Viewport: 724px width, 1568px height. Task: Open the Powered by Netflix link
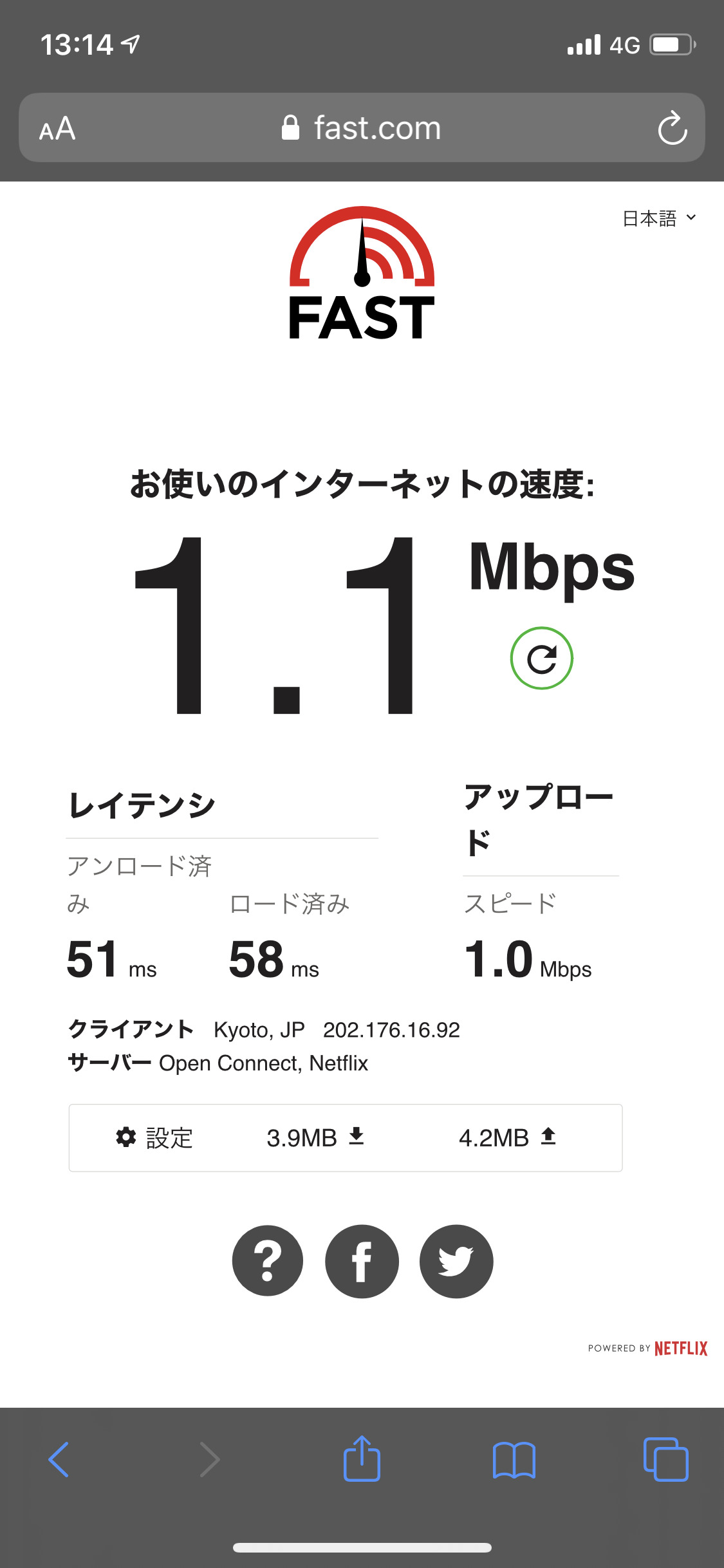647,1349
